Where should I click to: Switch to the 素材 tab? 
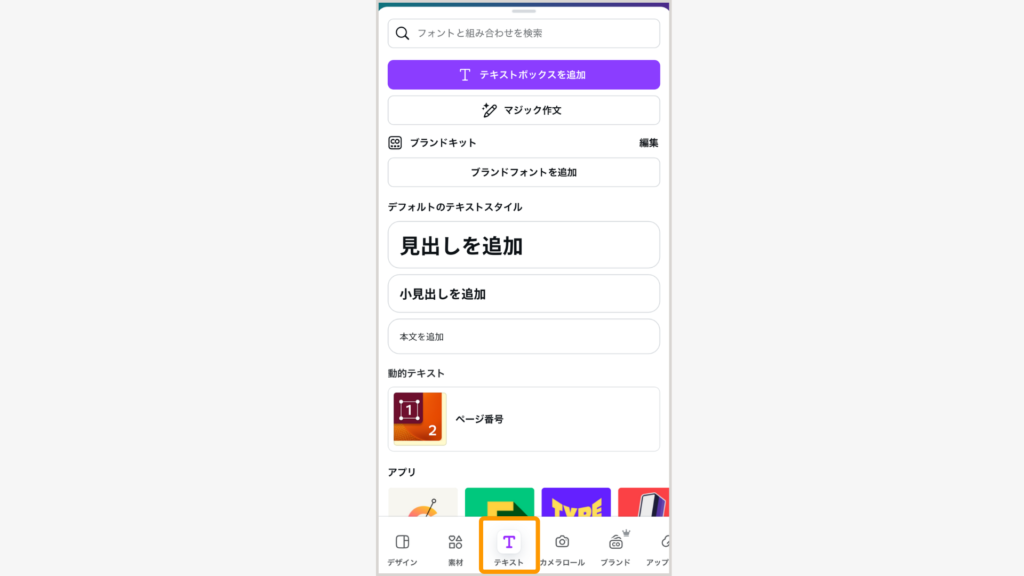point(455,549)
